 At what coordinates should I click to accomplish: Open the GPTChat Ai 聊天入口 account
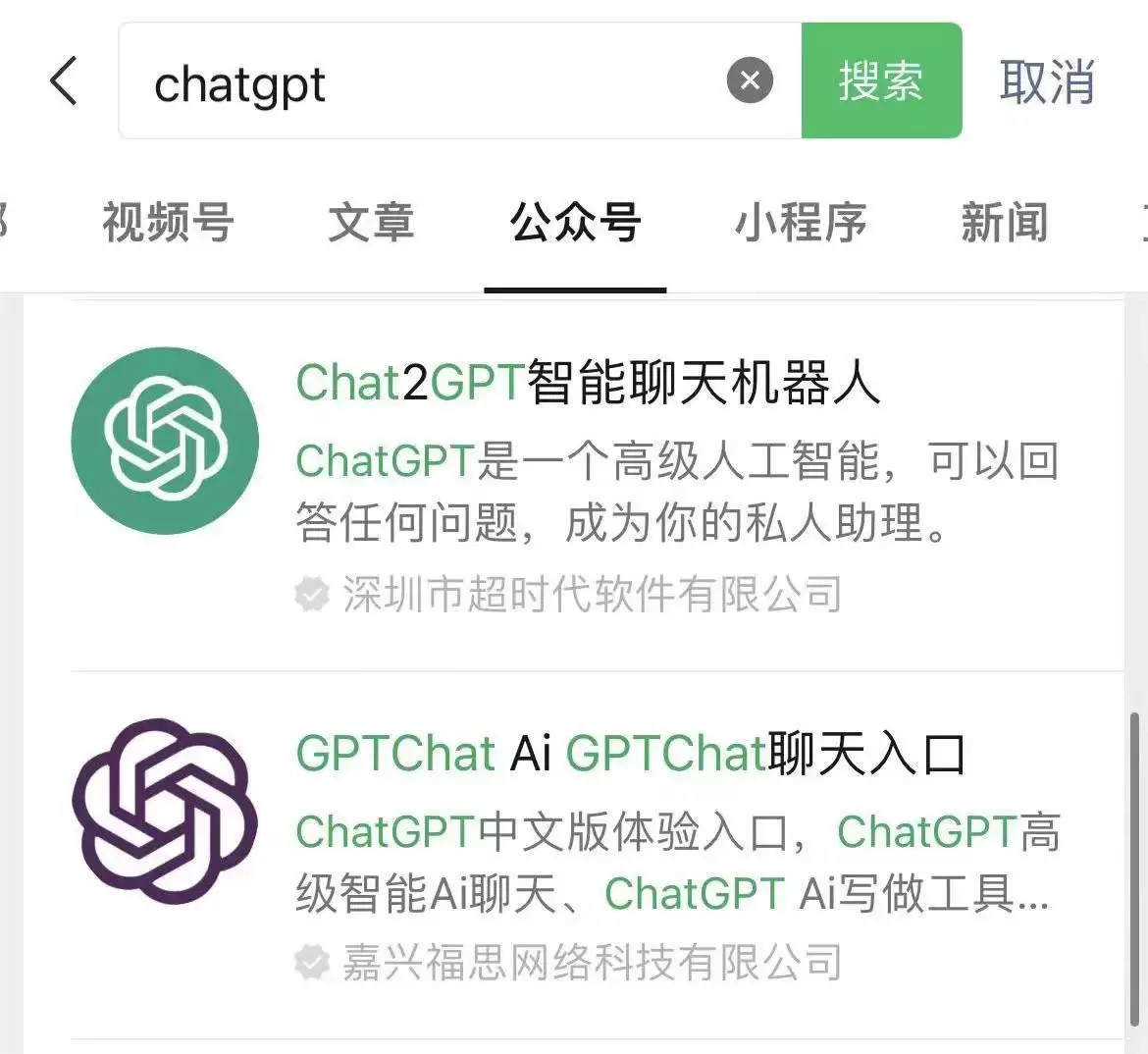click(x=628, y=754)
